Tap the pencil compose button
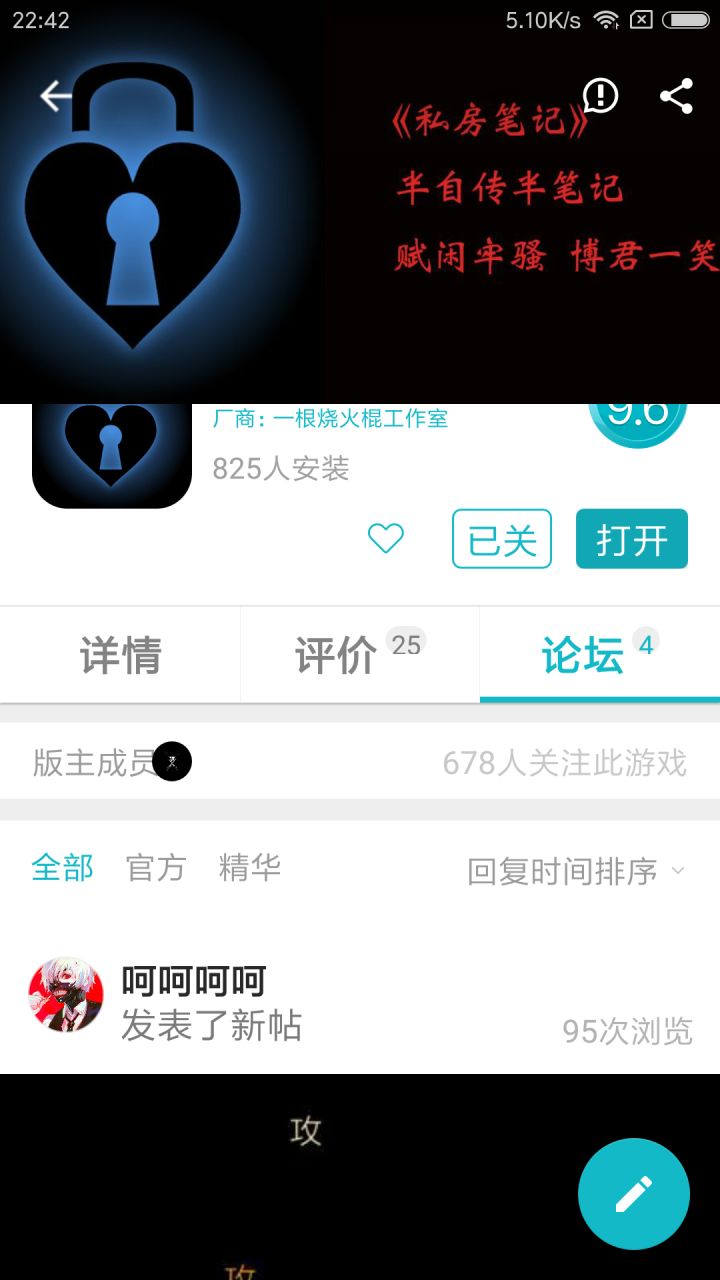This screenshot has height=1280, width=720. coord(633,1193)
